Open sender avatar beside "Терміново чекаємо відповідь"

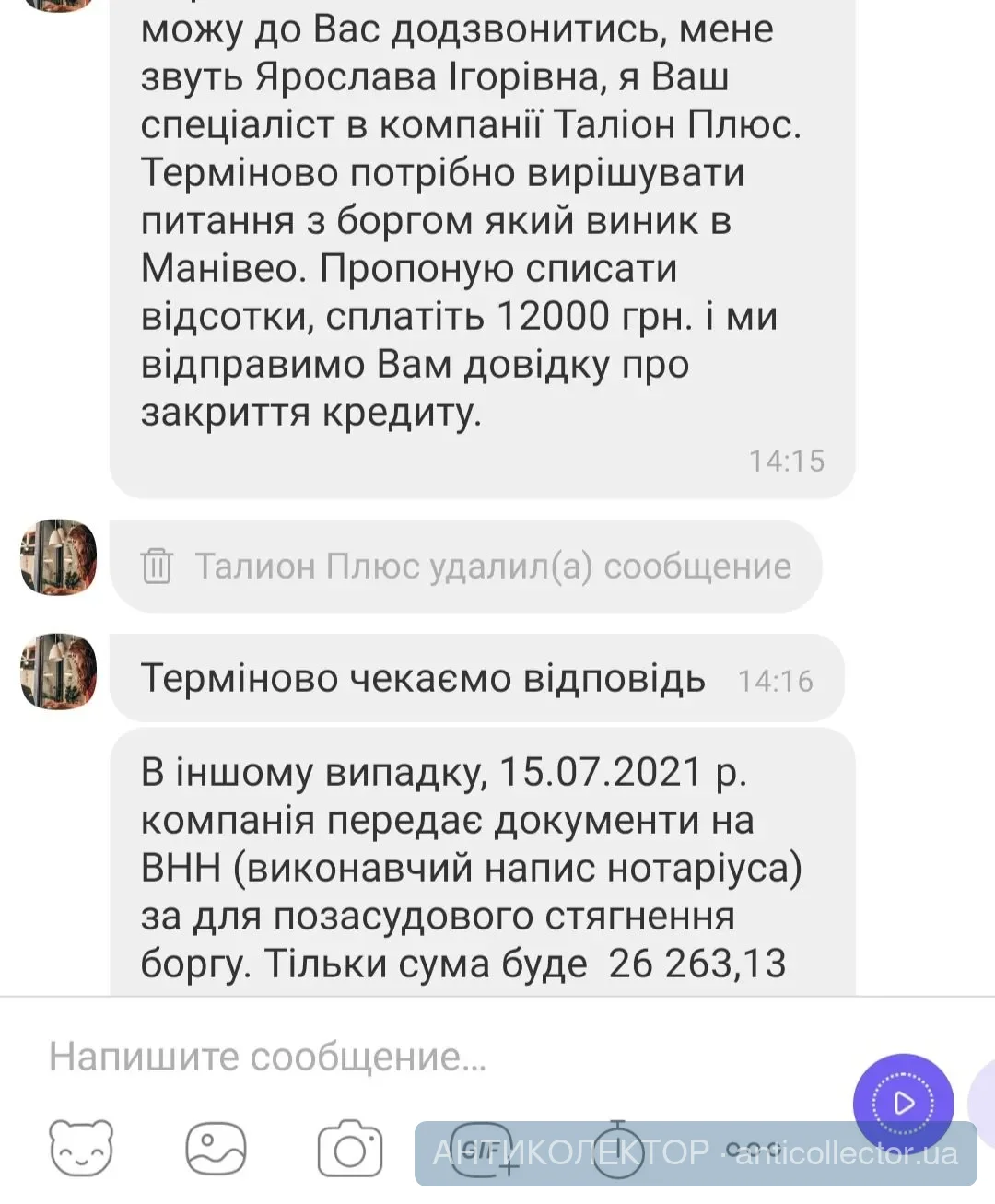tap(59, 671)
